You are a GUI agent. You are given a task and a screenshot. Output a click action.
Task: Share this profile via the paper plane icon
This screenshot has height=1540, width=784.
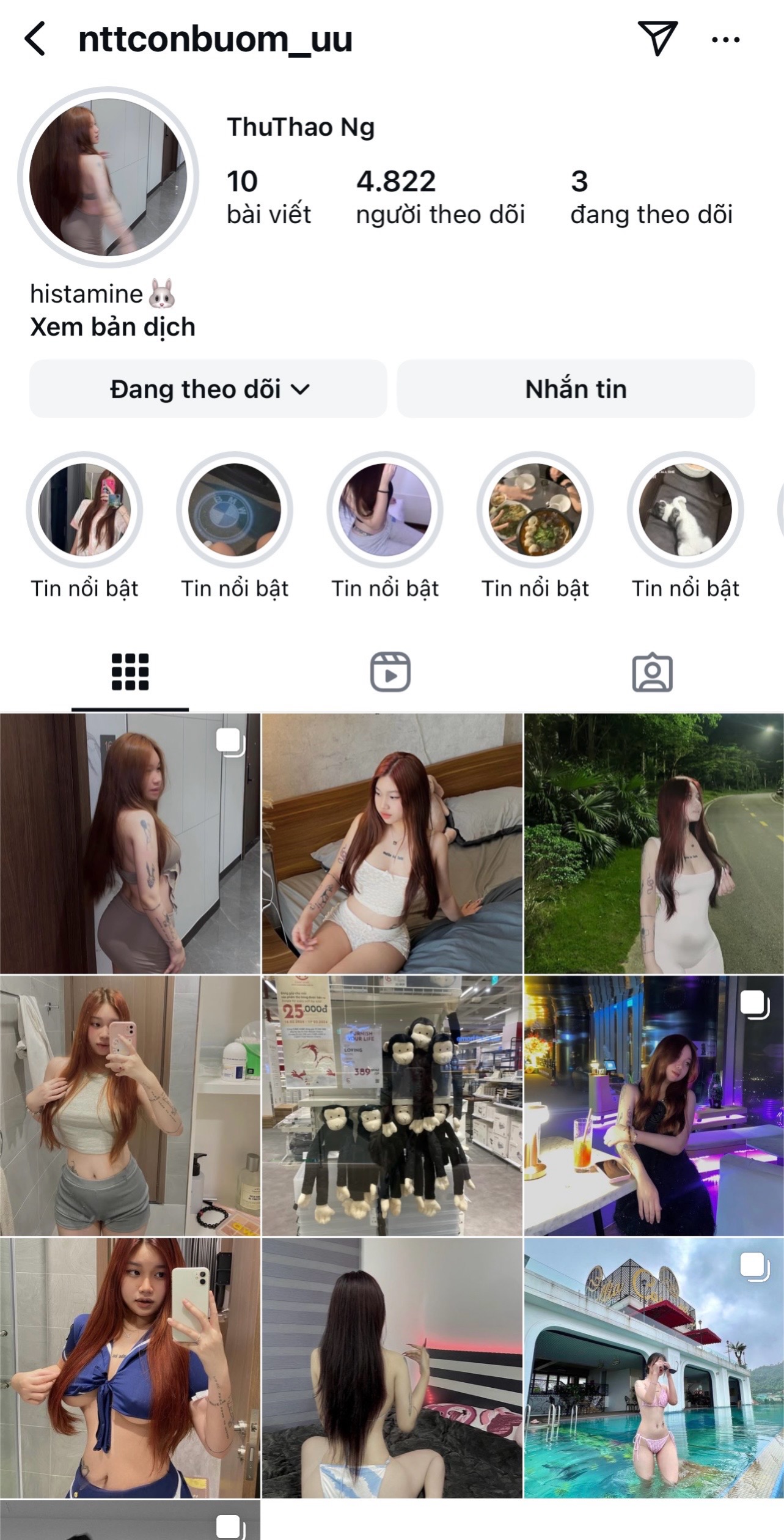(657, 39)
